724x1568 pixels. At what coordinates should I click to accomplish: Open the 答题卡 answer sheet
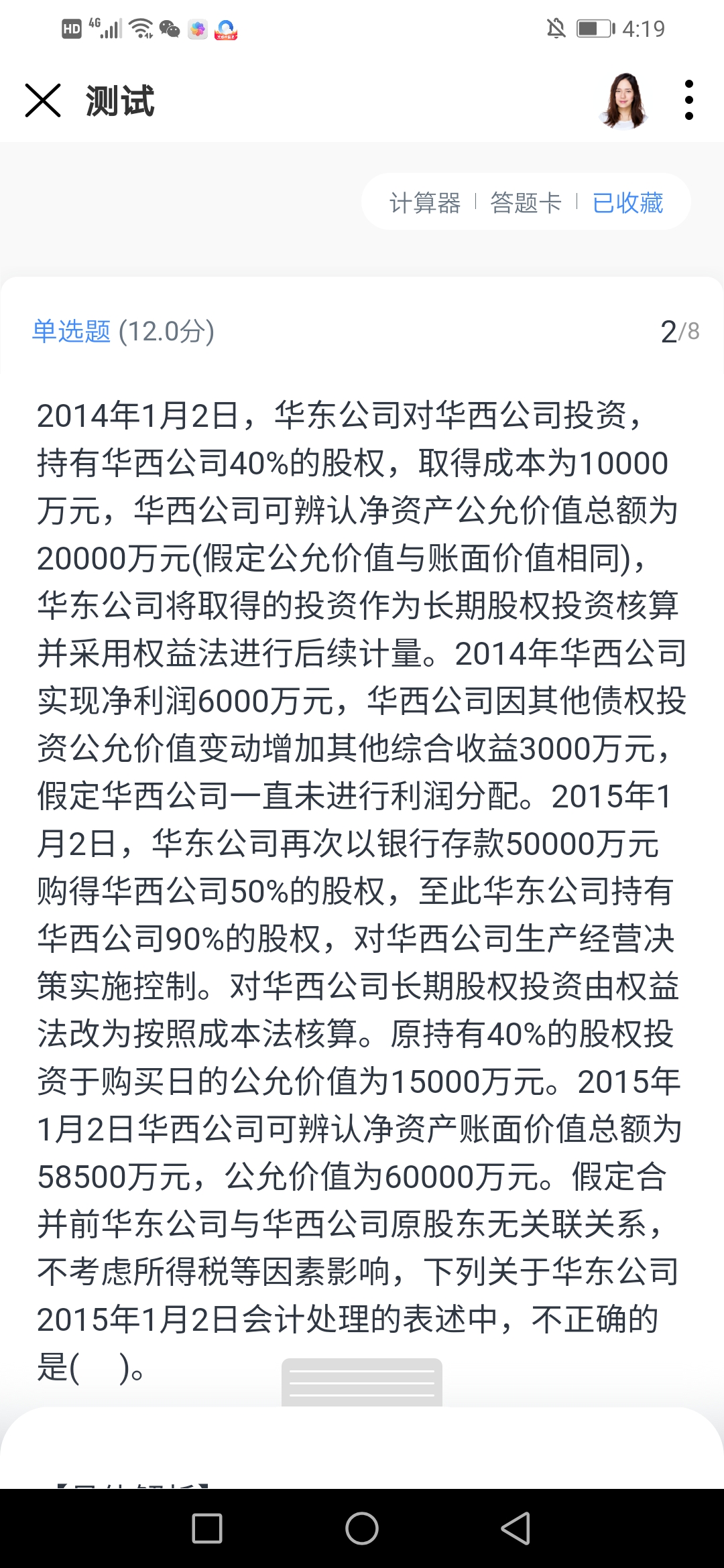point(526,202)
